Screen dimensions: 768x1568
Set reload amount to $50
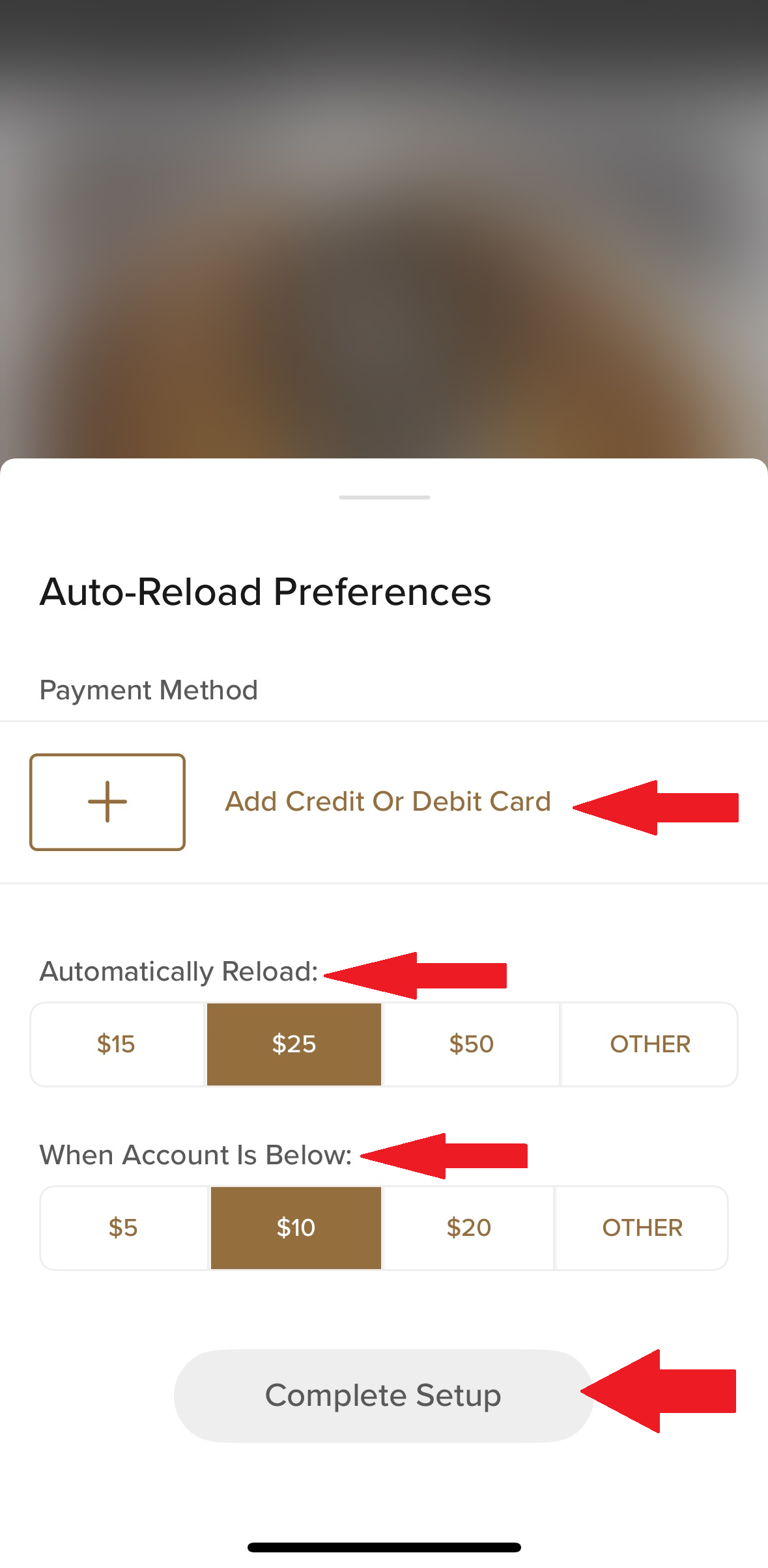coord(471,1044)
